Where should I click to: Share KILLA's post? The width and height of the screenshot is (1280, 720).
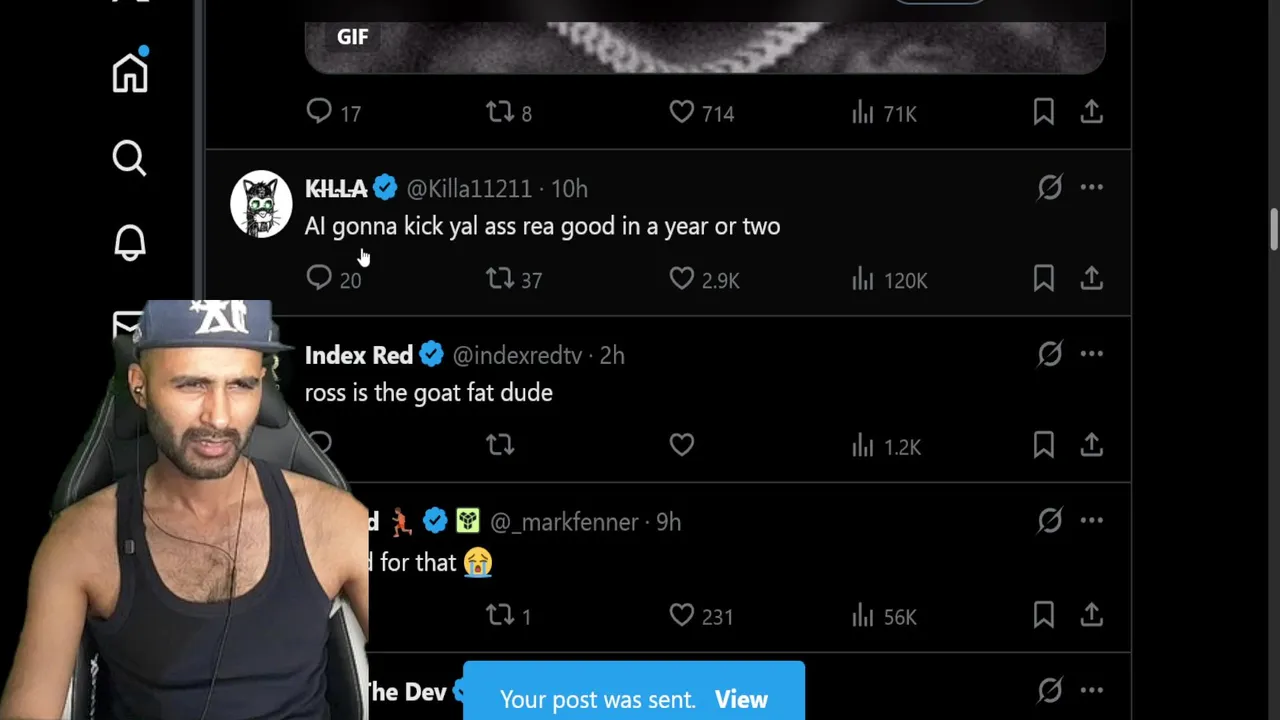1091,279
